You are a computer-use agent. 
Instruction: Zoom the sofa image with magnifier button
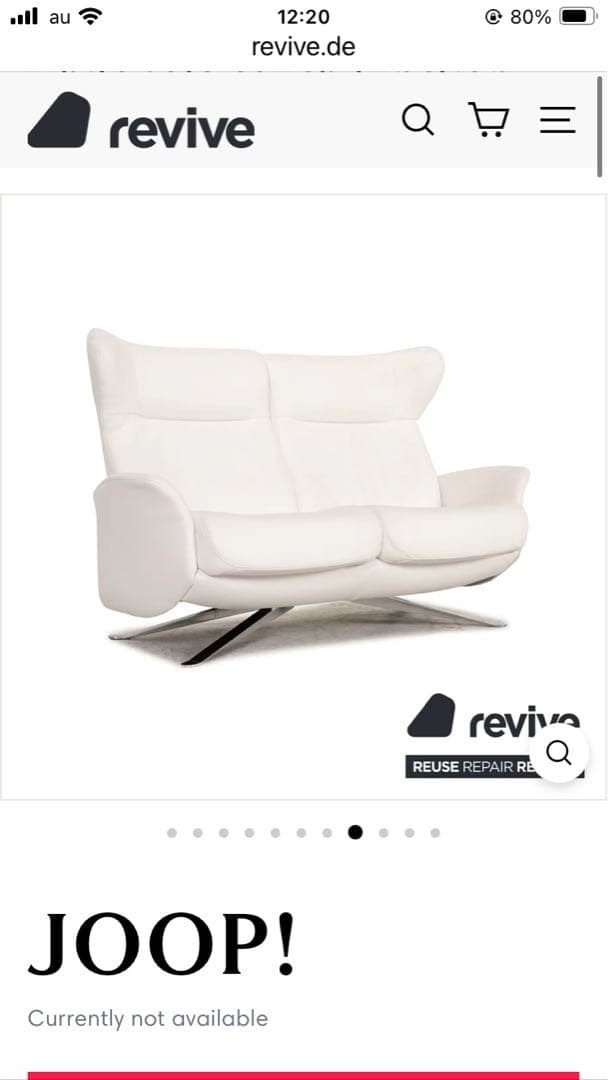pyautogui.click(x=559, y=752)
